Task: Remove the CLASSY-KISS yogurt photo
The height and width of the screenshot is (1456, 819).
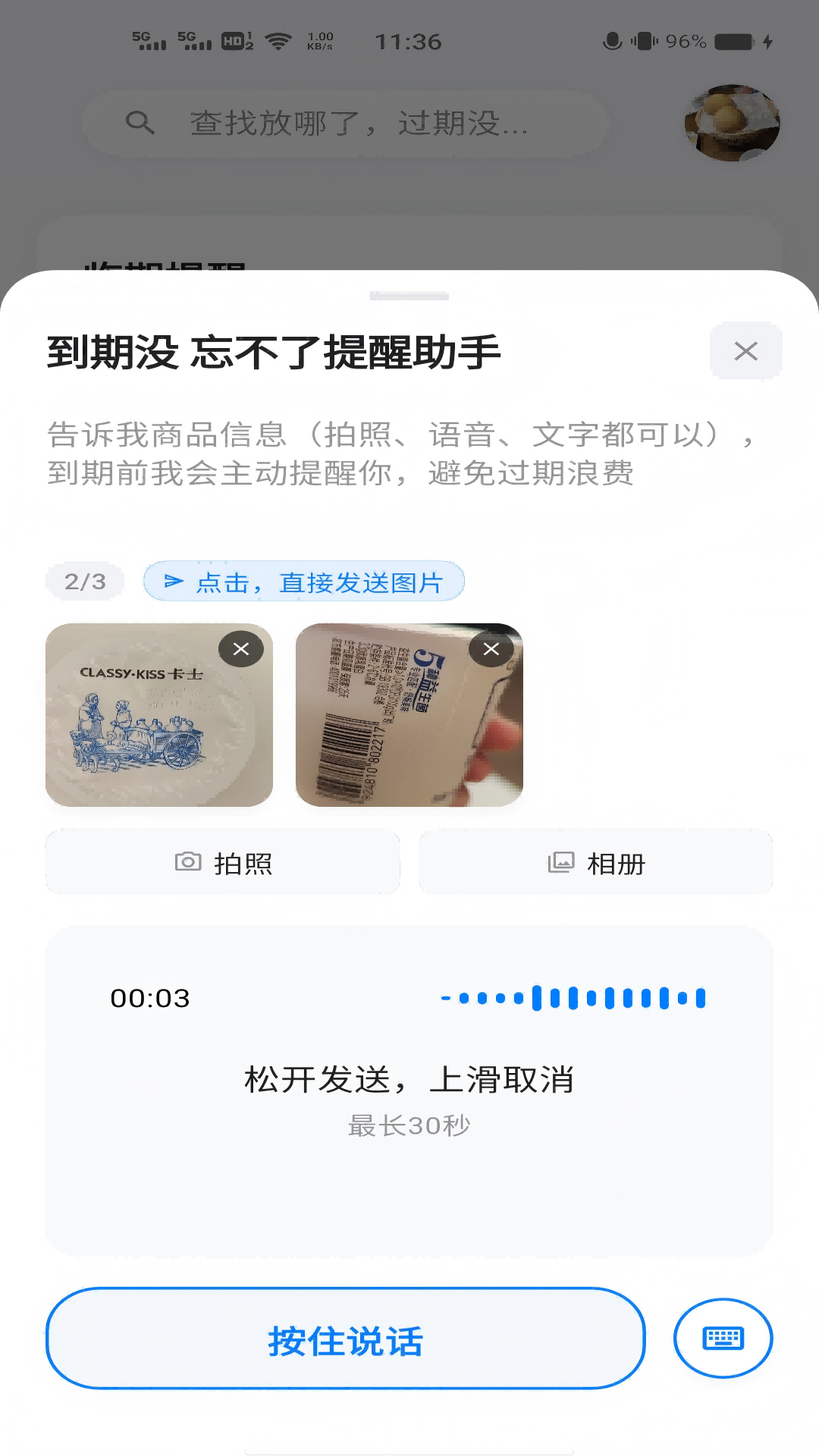Action: 241,648
